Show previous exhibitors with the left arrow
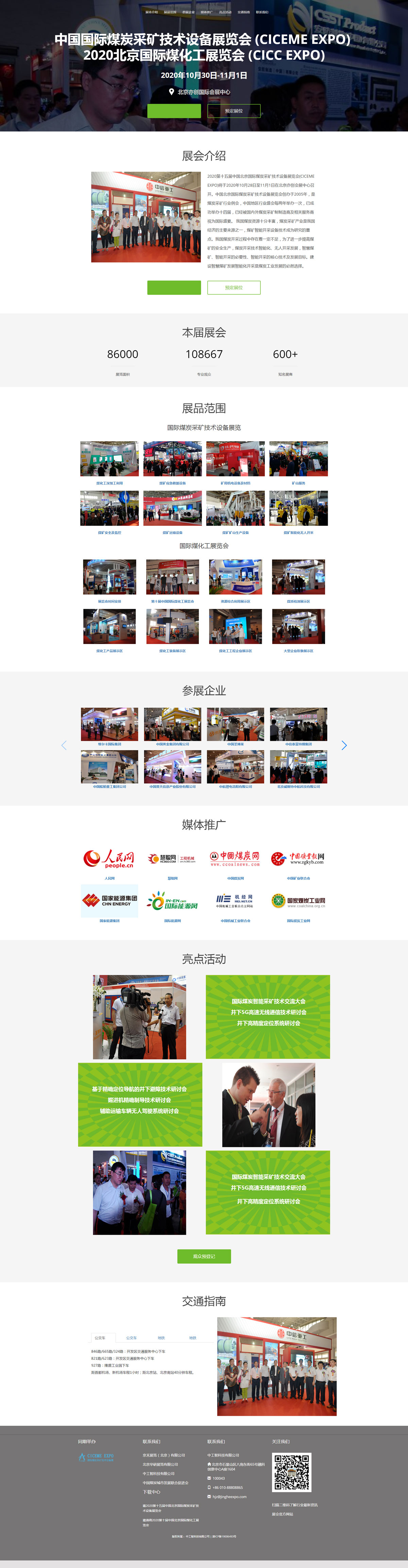Viewport: 408px width, 1568px height. tap(64, 745)
